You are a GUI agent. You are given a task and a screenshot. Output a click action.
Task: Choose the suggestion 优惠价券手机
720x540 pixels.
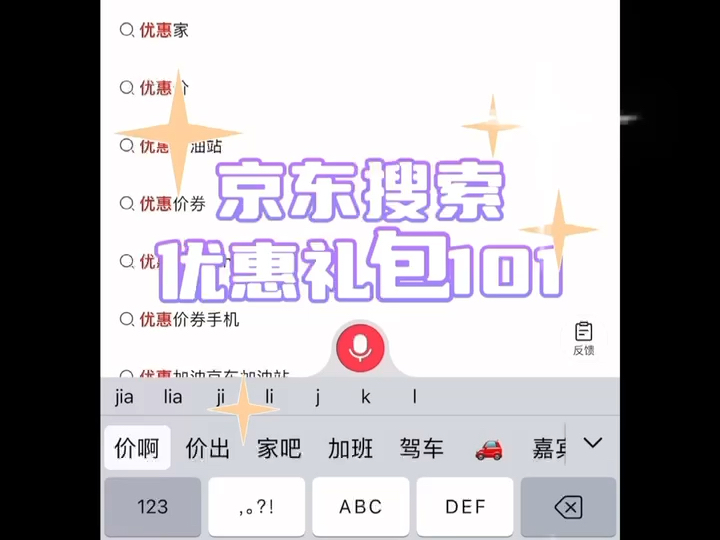tap(189, 320)
